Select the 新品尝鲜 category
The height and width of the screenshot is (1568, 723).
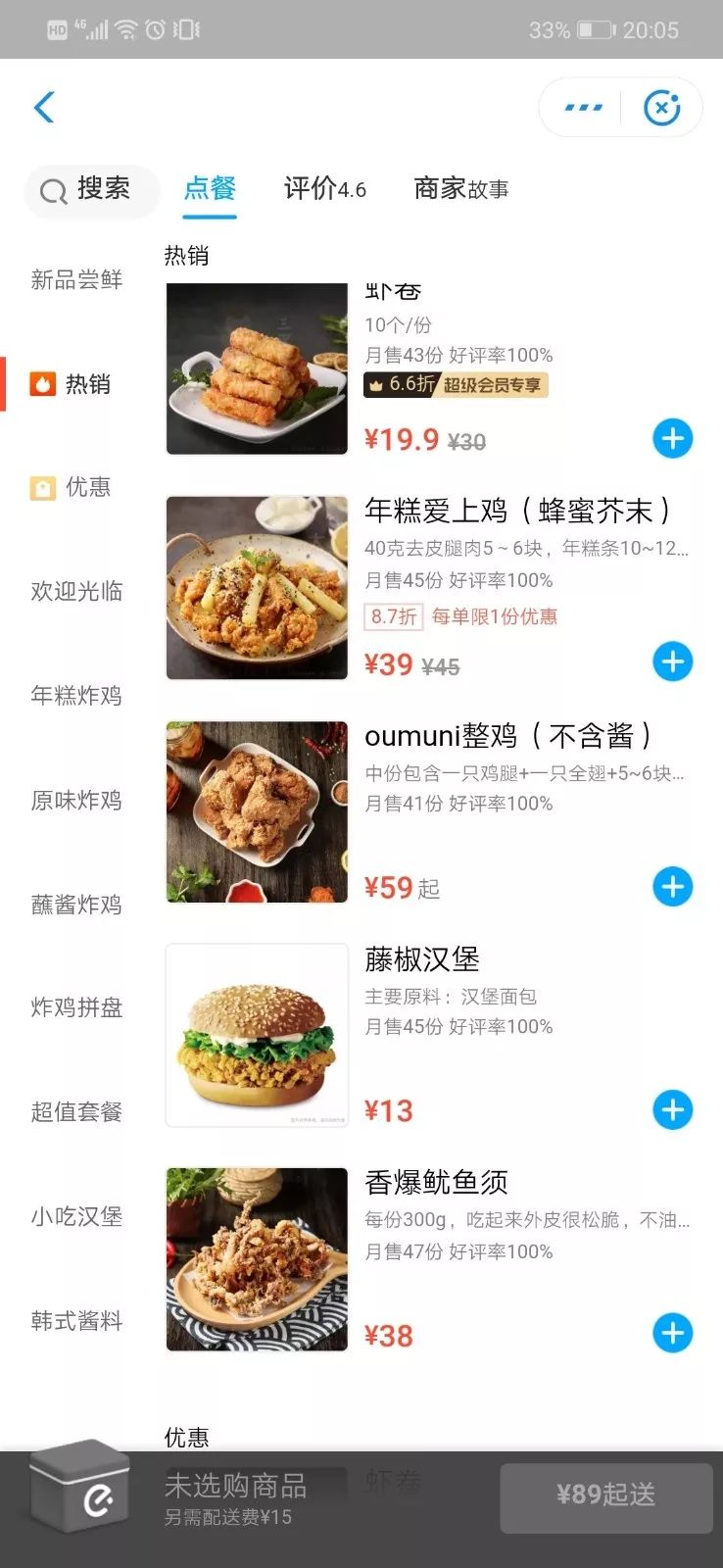point(76,280)
